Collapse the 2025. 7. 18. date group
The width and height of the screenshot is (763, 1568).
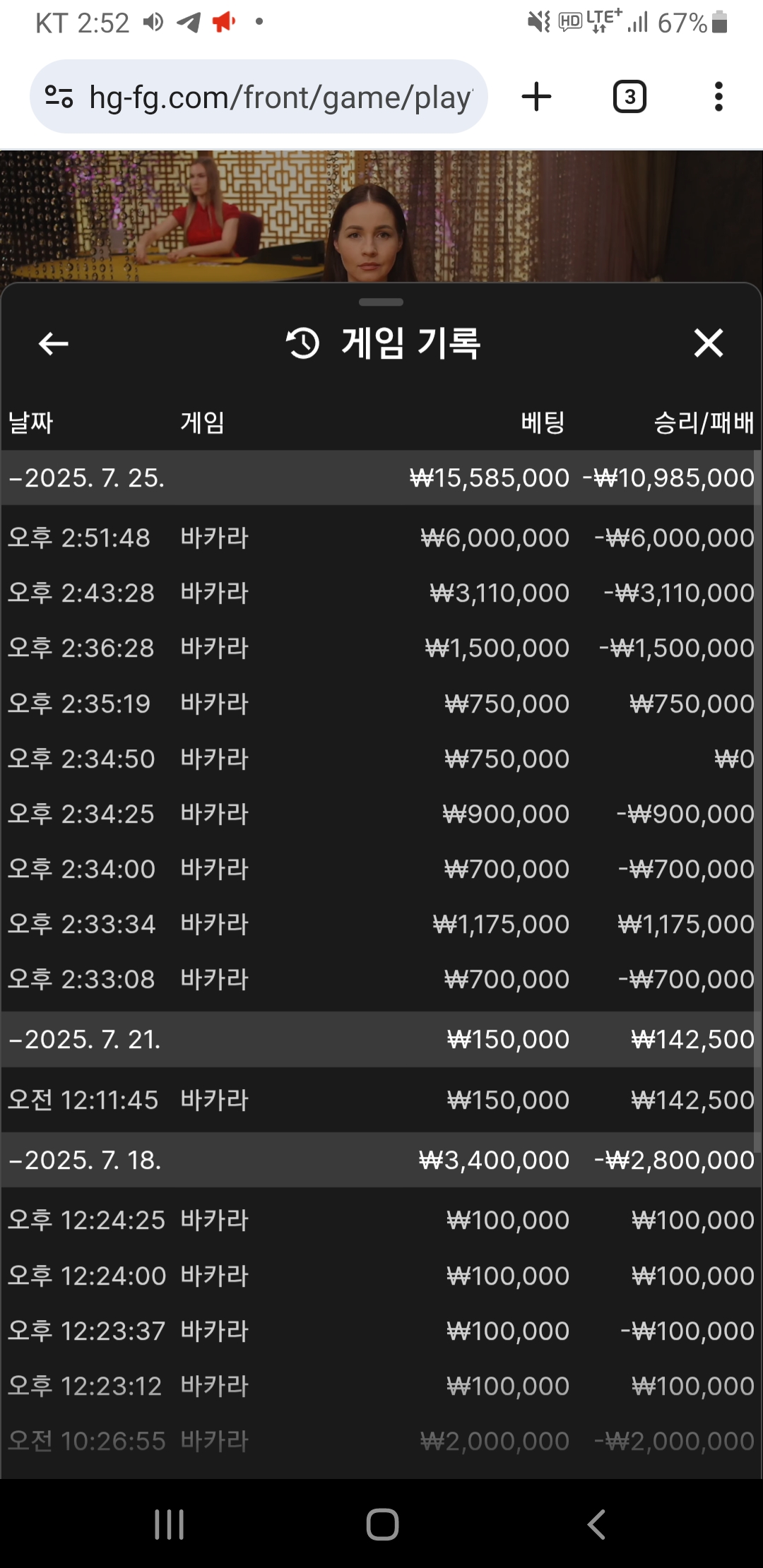[x=380, y=1160]
